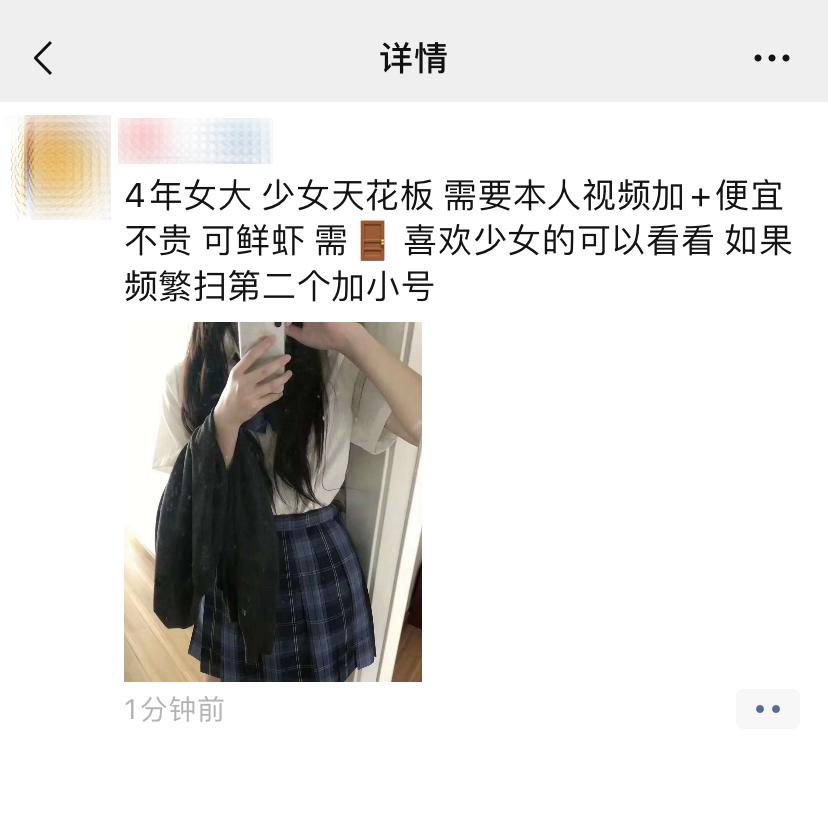This screenshot has height=828, width=828.
Task: Open the like and comment button
Action: pyautogui.click(x=767, y=709)
